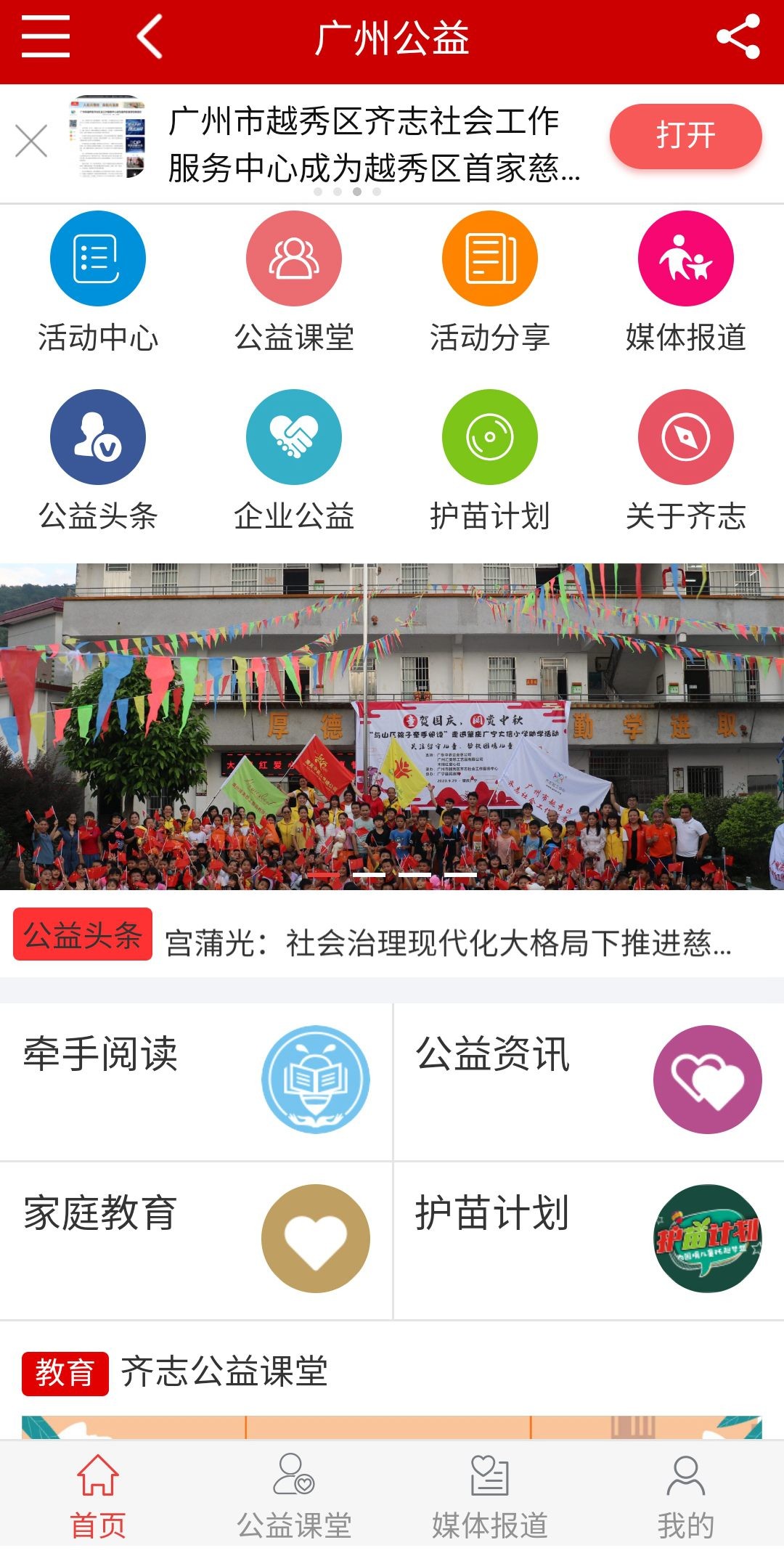Read the 宫蒲光 headline article
Screen dimensions: 784x1553
pyautogui.click(x=449, y=943)
